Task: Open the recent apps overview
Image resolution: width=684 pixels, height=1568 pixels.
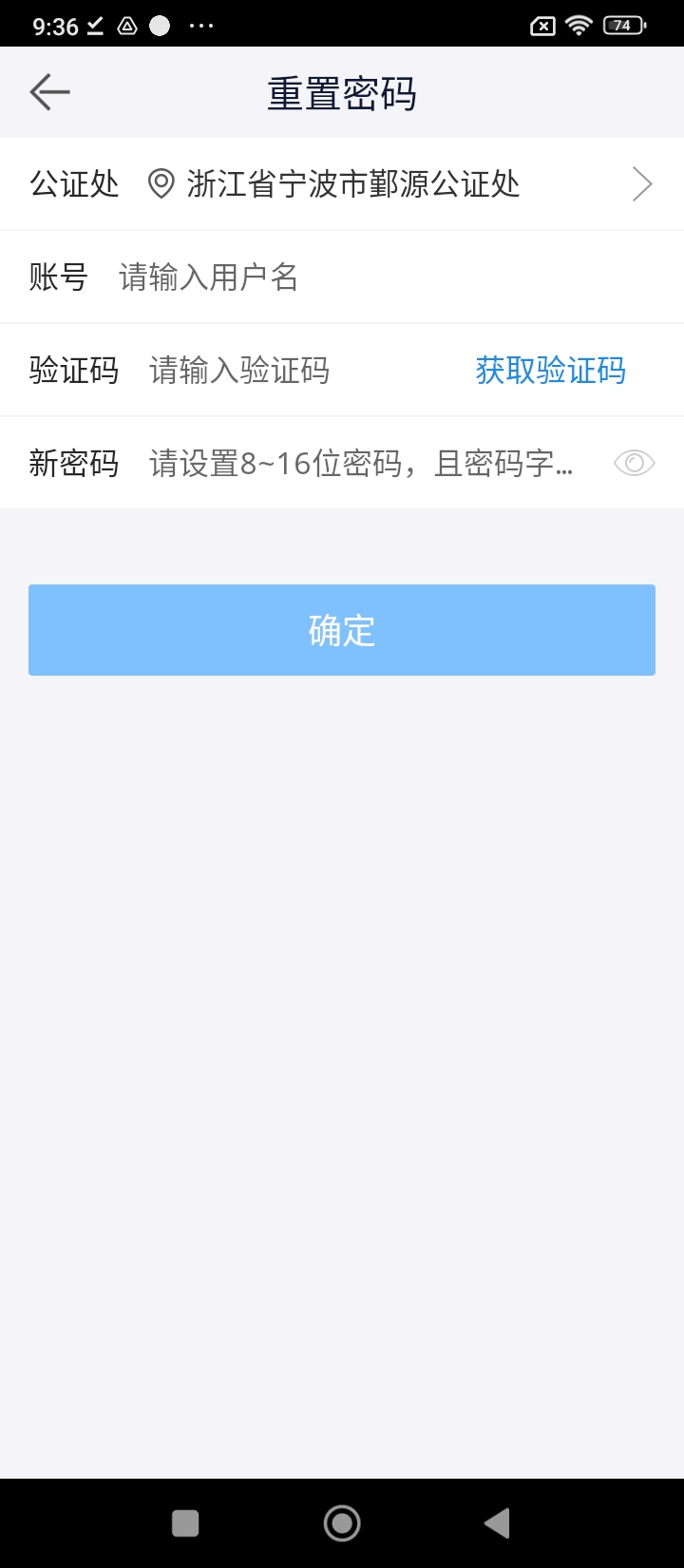Action: (x=185, y=1523)
